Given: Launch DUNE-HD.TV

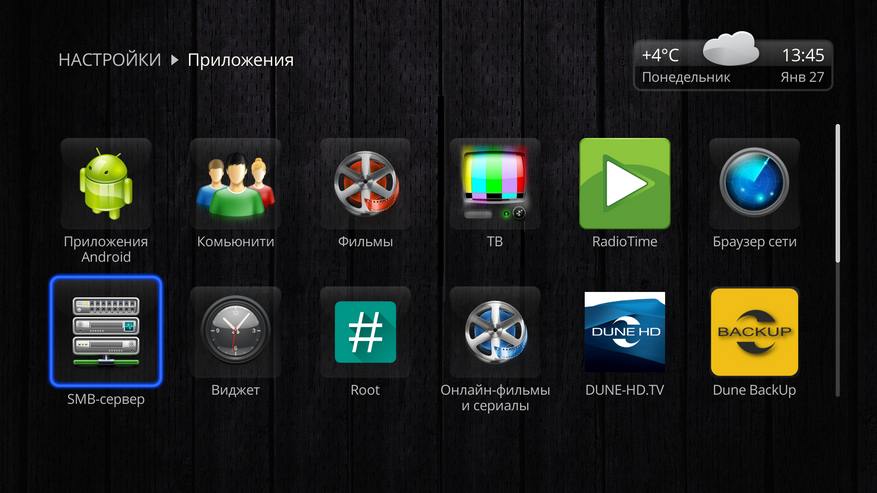Looking at the screenshot, I should coord(624,332).
